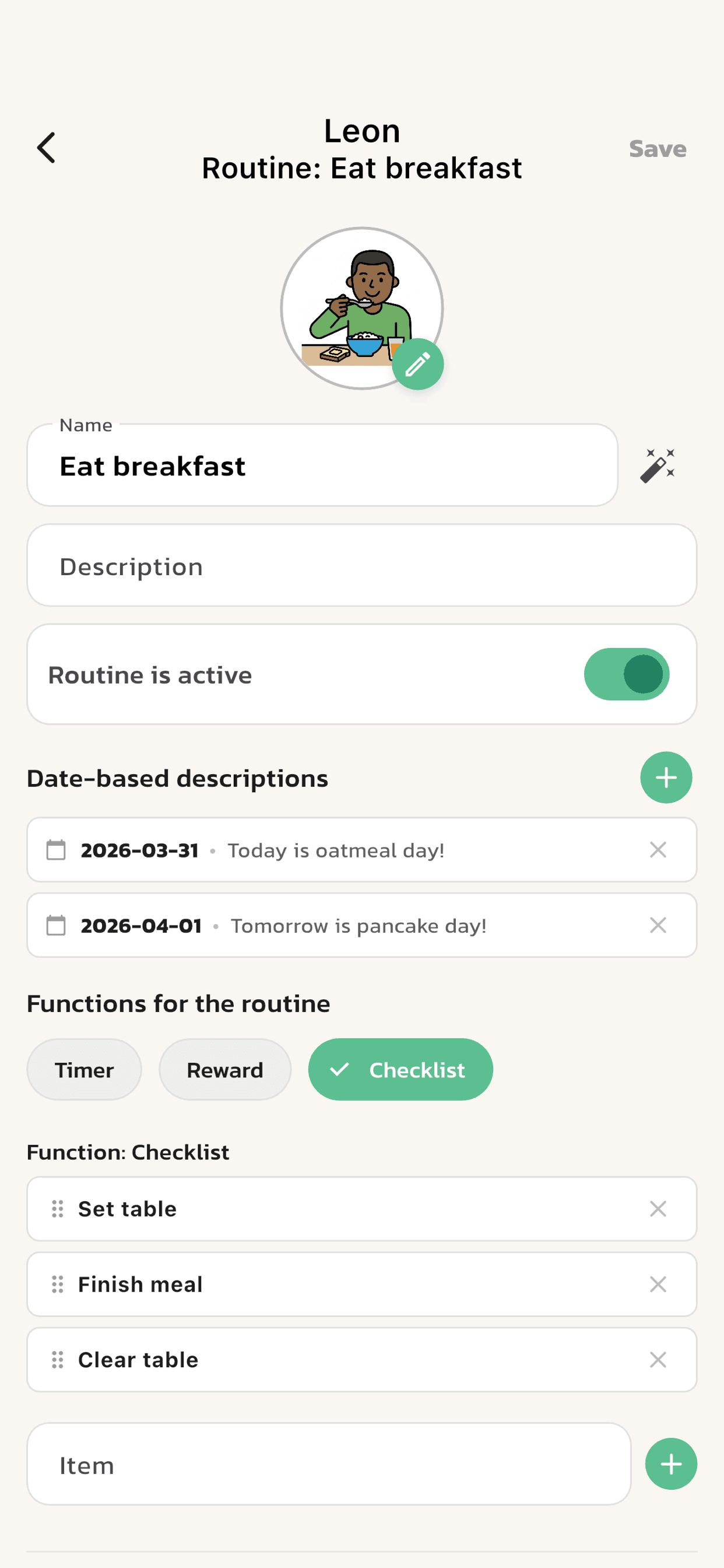Click the calendar icon for the 2026-04-01 entry
Viewport: 724px width, 1568px height.
pos(57,925)
